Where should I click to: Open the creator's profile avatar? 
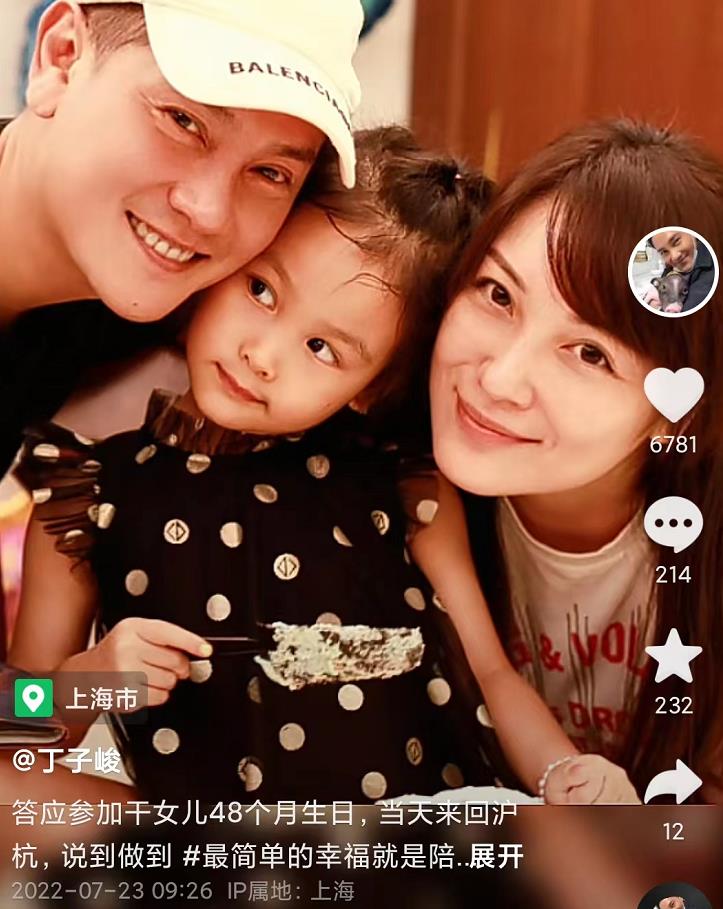[673, 272]
